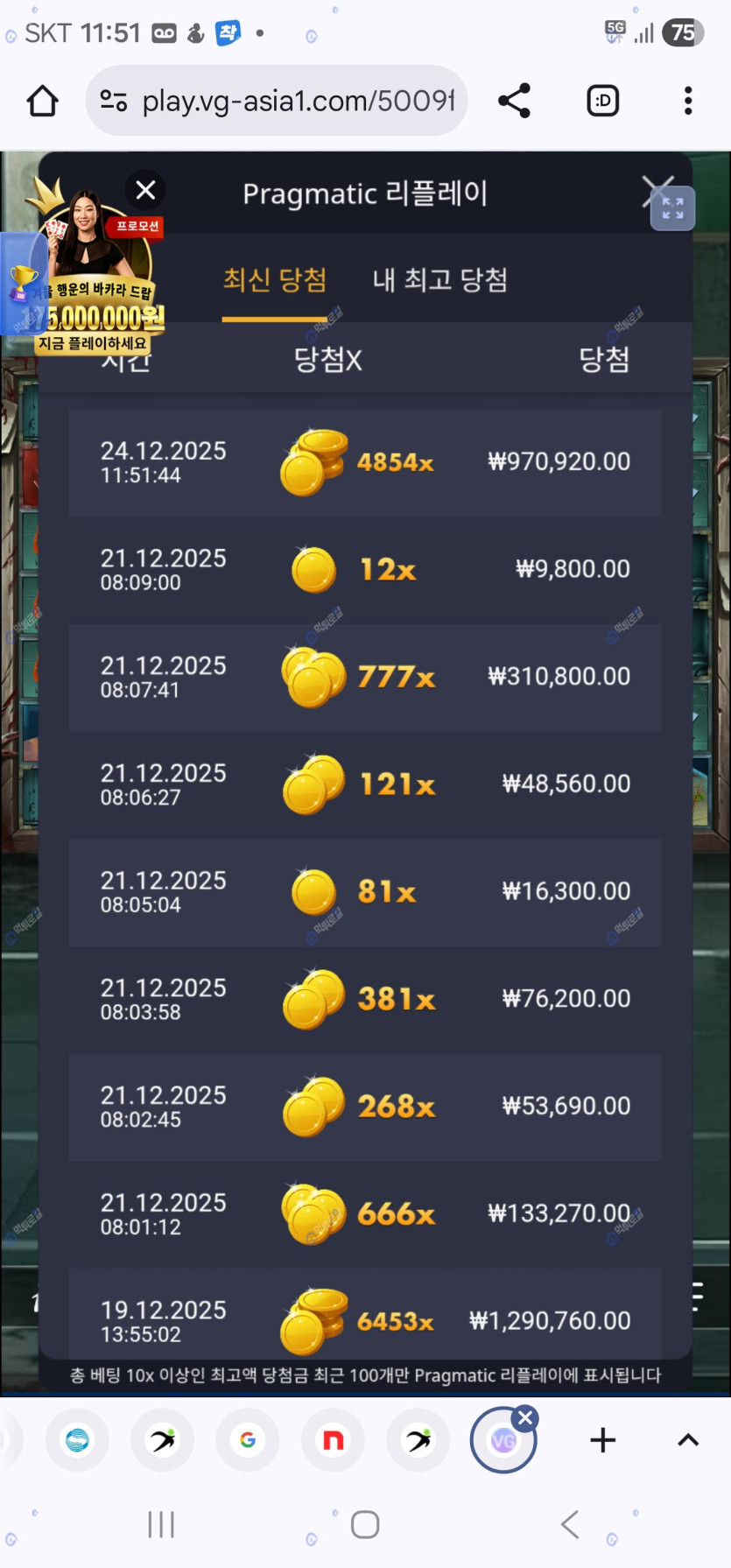Viewport: 731px width, 1568px height.
Task: Go back using system navigation
Action: [570, 1525]
